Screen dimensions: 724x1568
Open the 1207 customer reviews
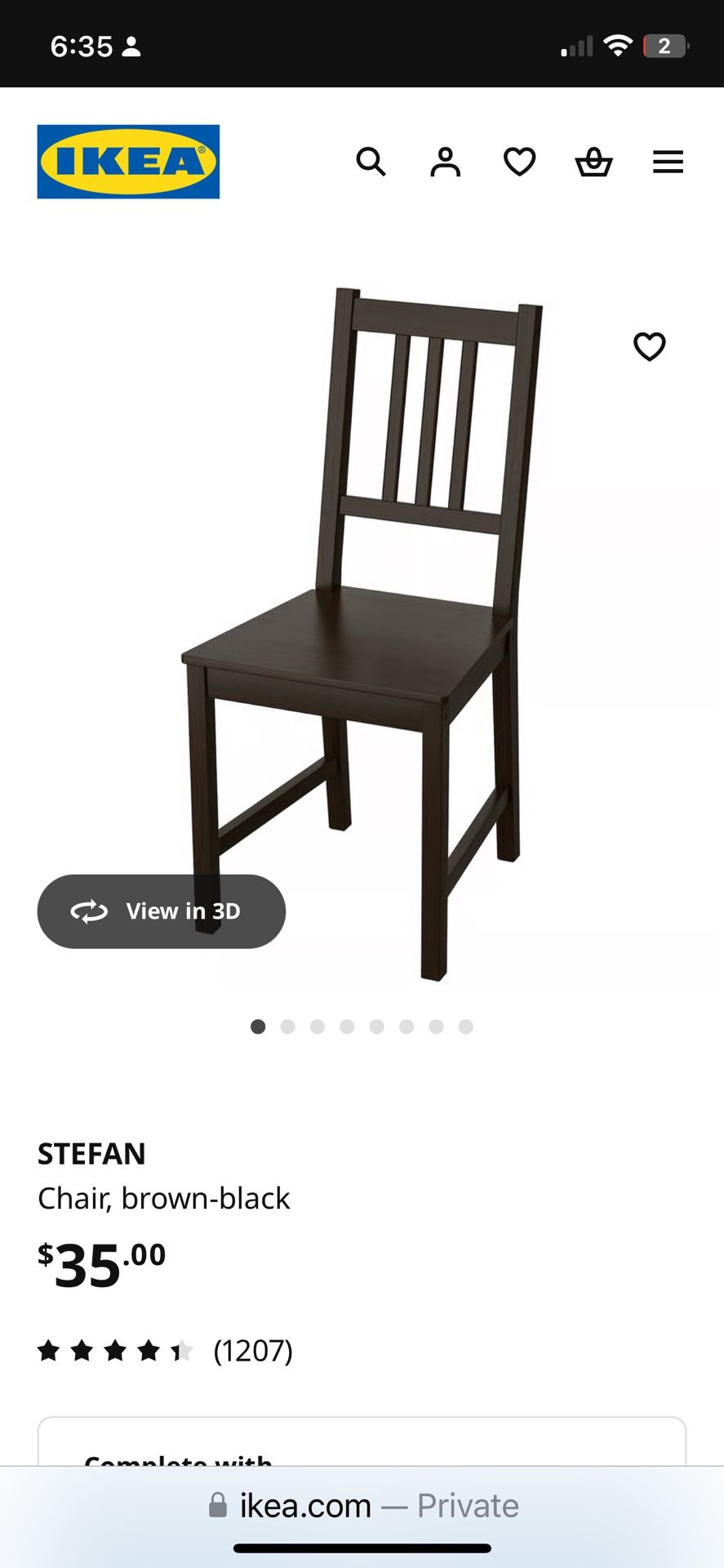tap(252, 1351)
